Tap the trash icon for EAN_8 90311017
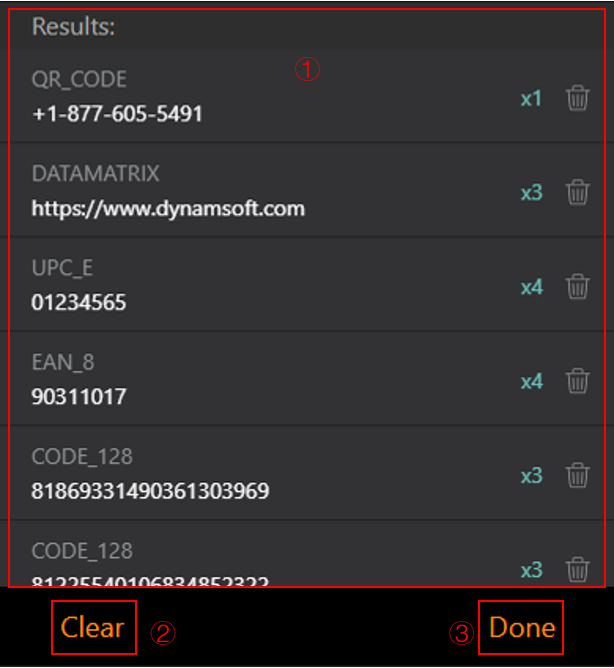Screen dimensions: 614x668 pyautogui.click(x=577, y=381)
